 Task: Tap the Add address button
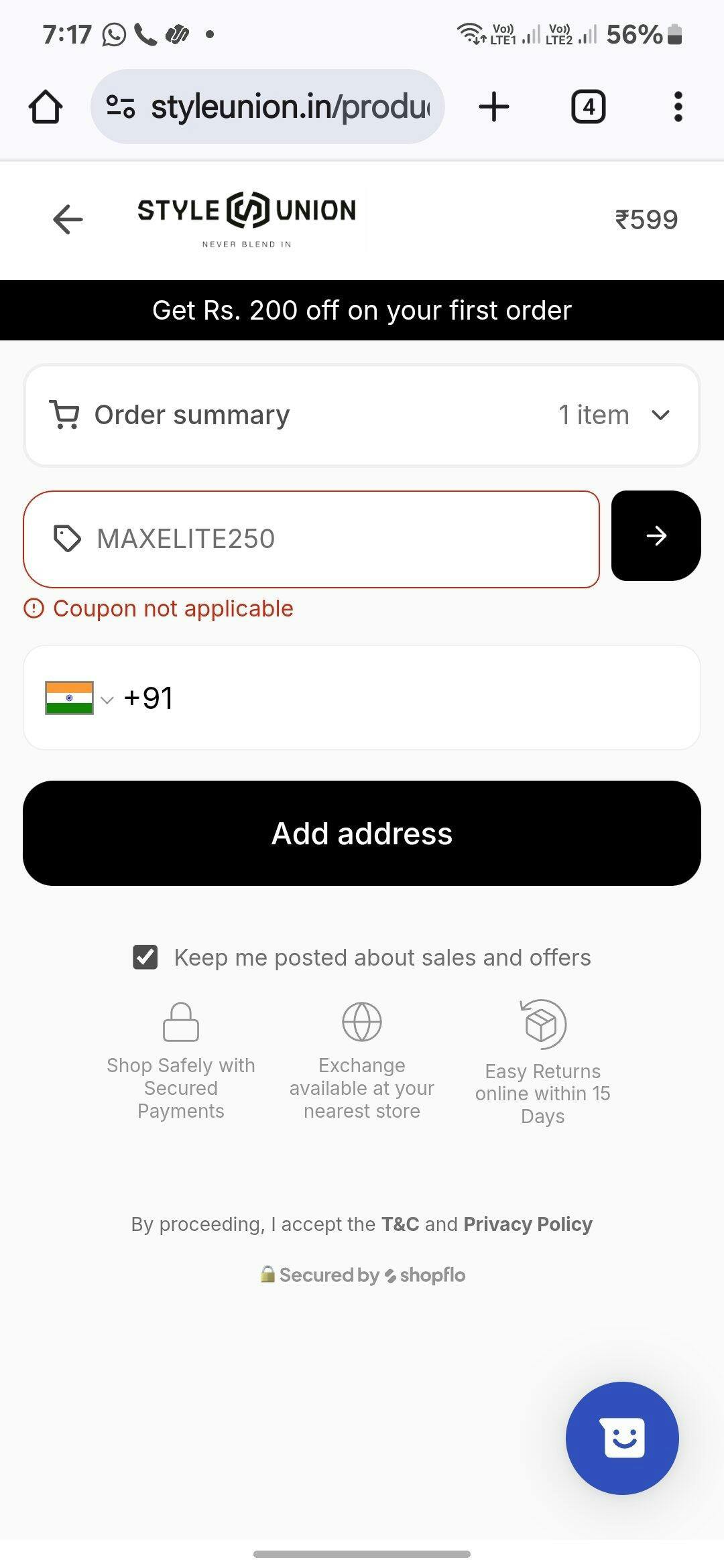click(362, 833)
